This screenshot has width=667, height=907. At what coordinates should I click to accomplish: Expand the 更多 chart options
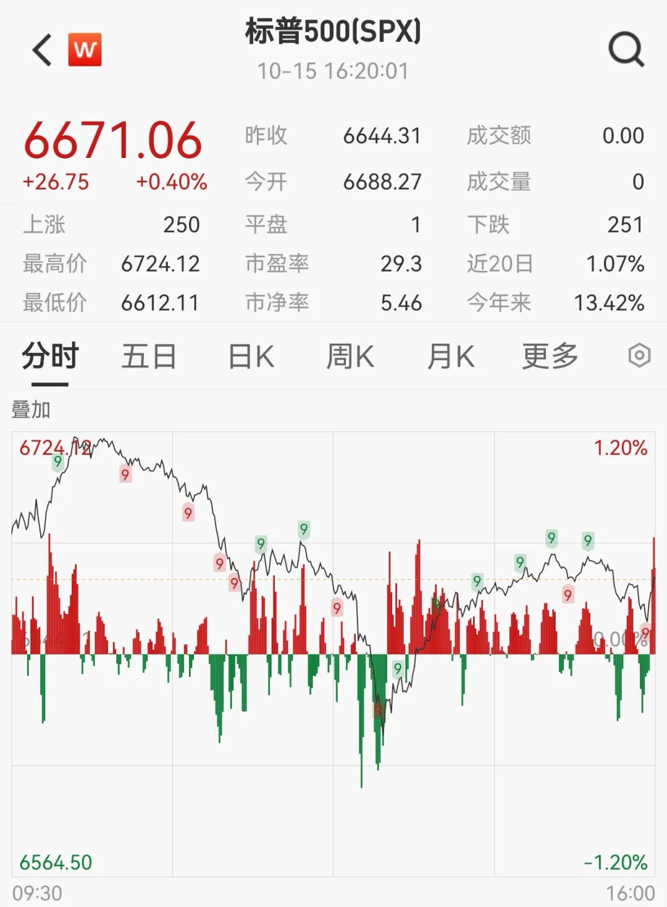coord(550,356)
